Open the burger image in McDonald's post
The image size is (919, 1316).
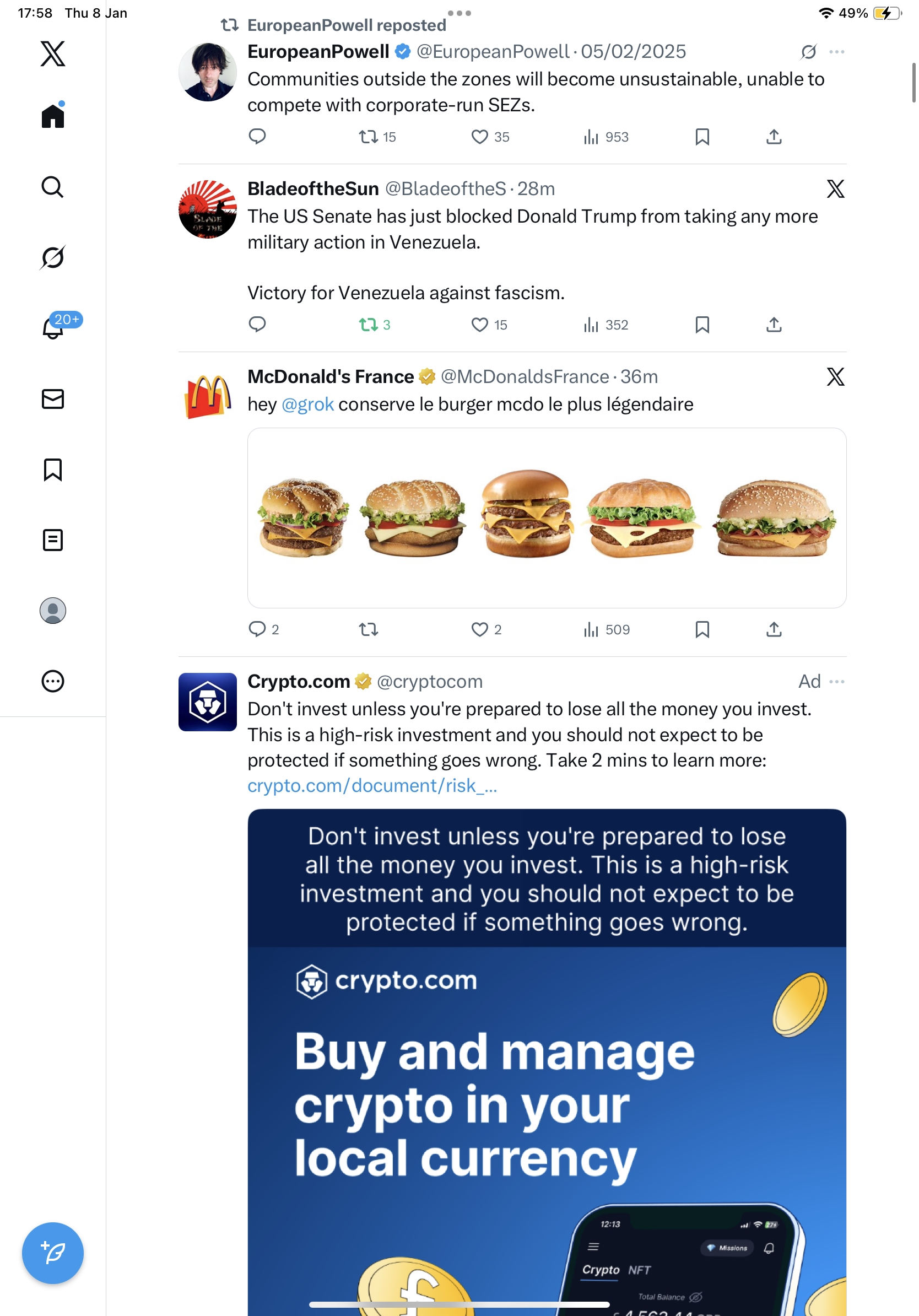546,517
